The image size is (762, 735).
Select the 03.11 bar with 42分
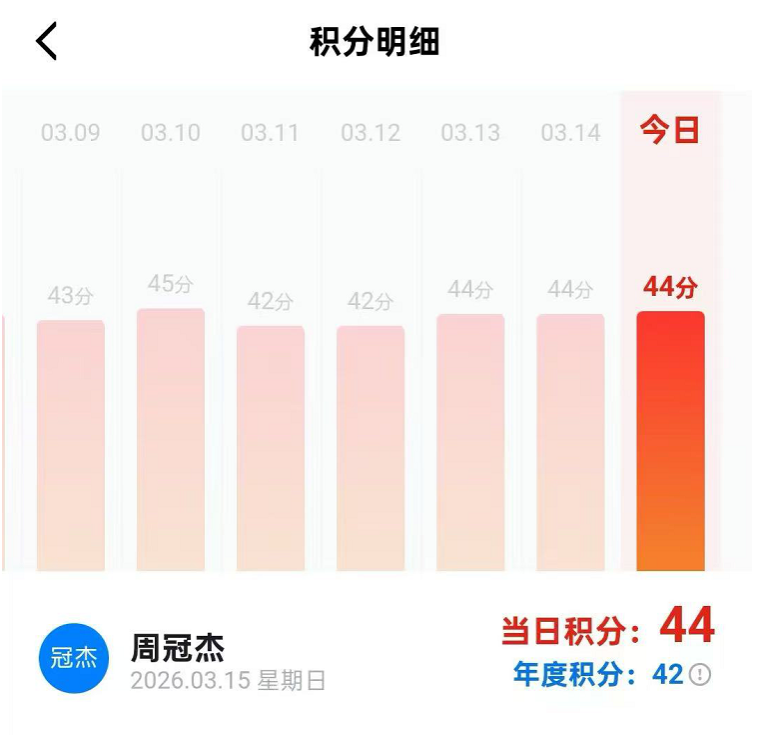(271, 448)
